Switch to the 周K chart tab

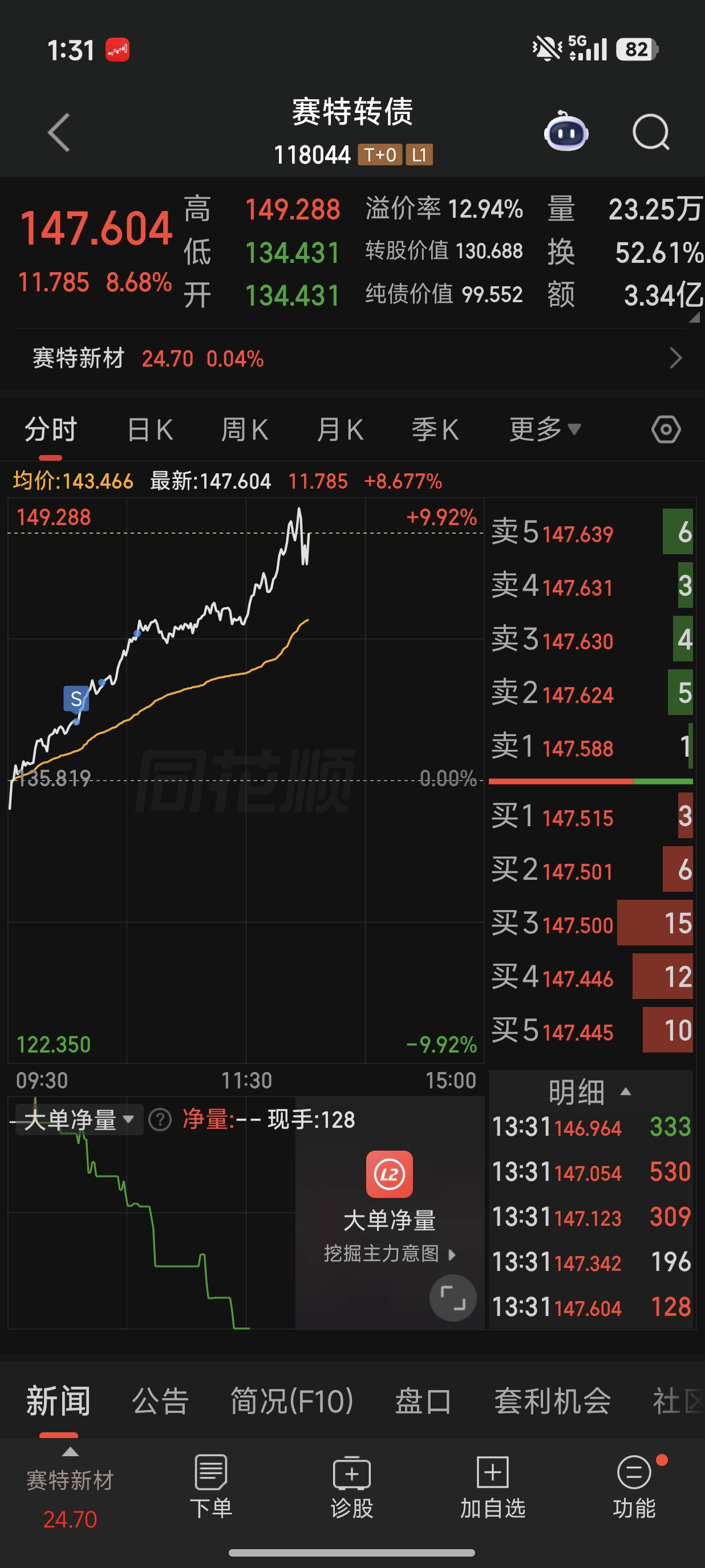(244, 430)
